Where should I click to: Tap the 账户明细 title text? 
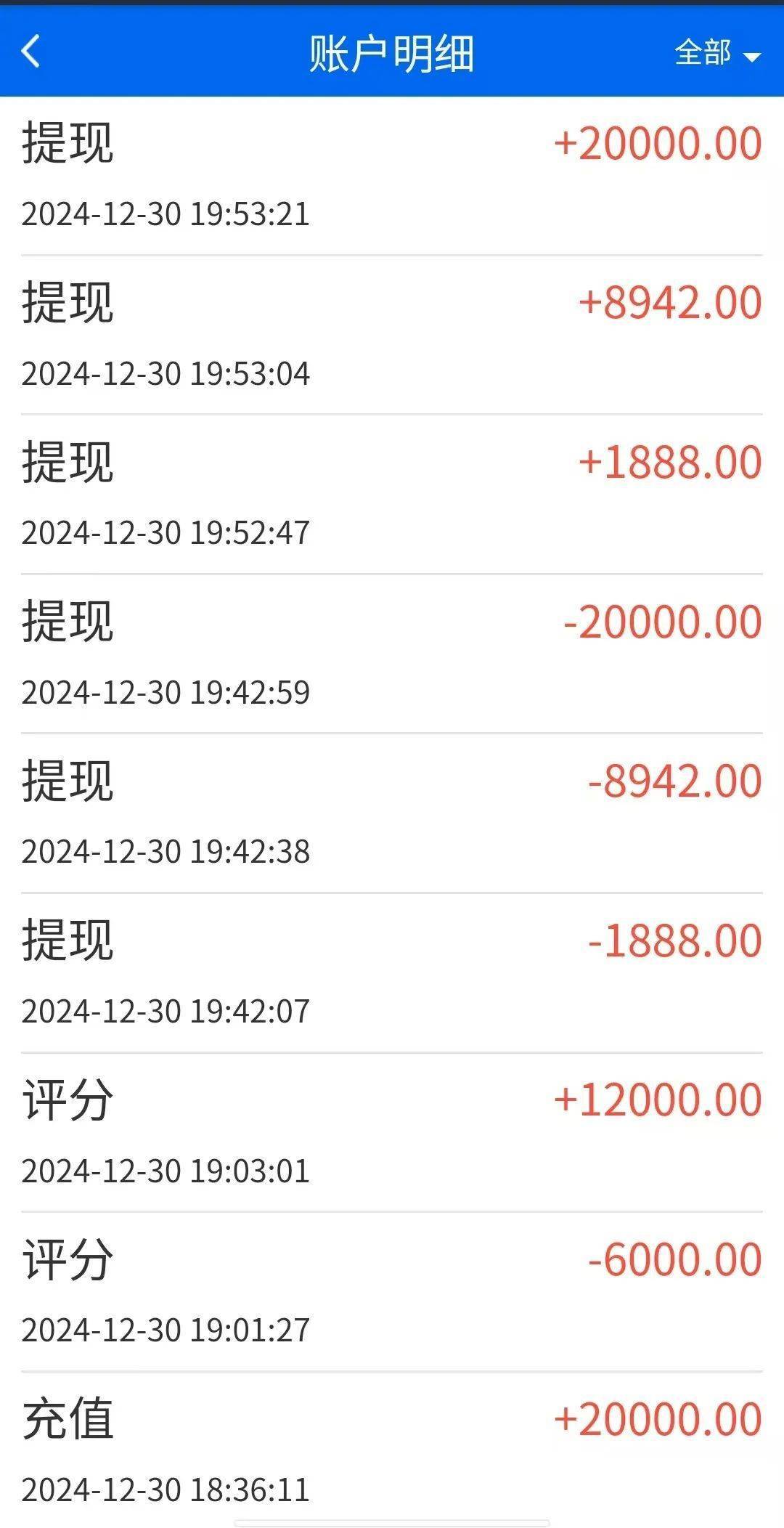(392, 54)
